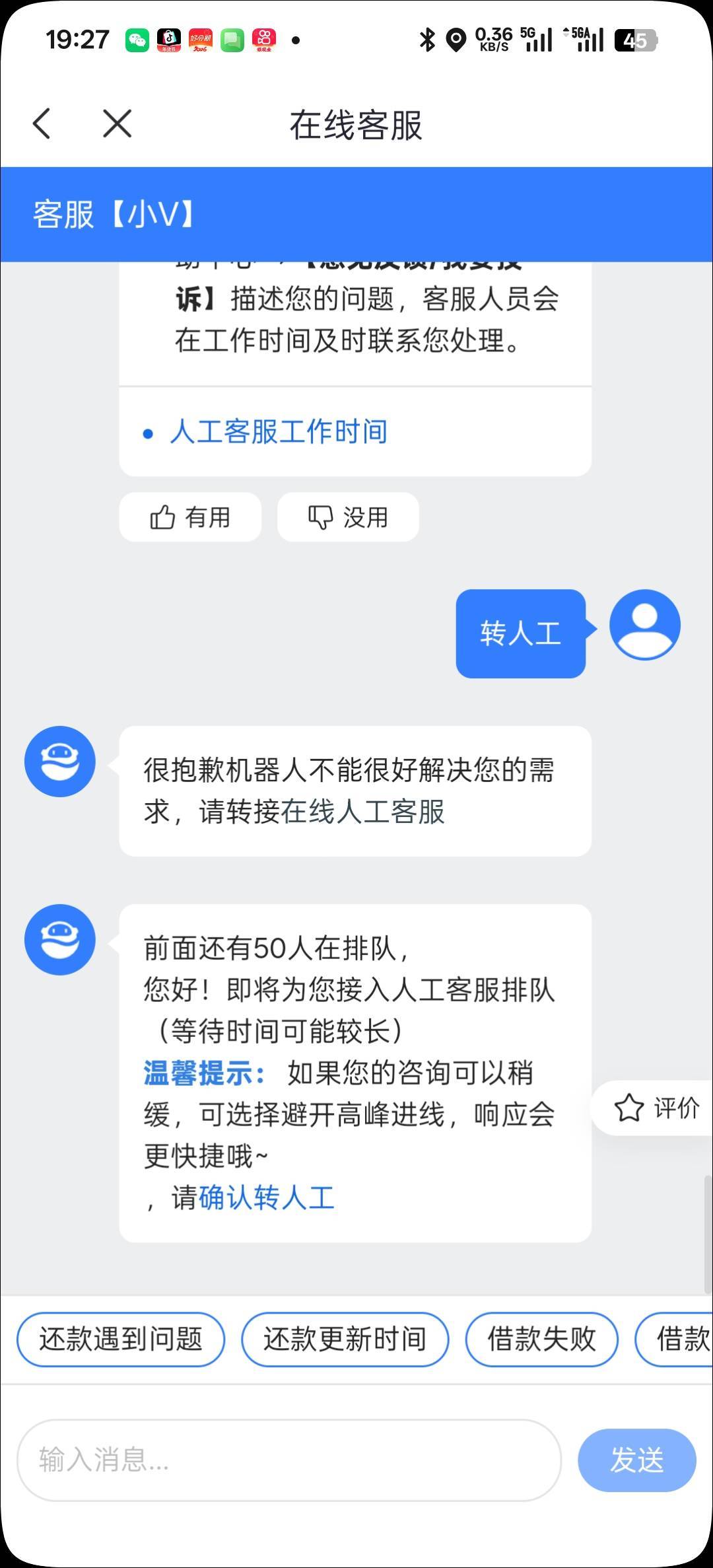
Task: Choose the 借款失败 quick question
Action: tap(541, 1339)
